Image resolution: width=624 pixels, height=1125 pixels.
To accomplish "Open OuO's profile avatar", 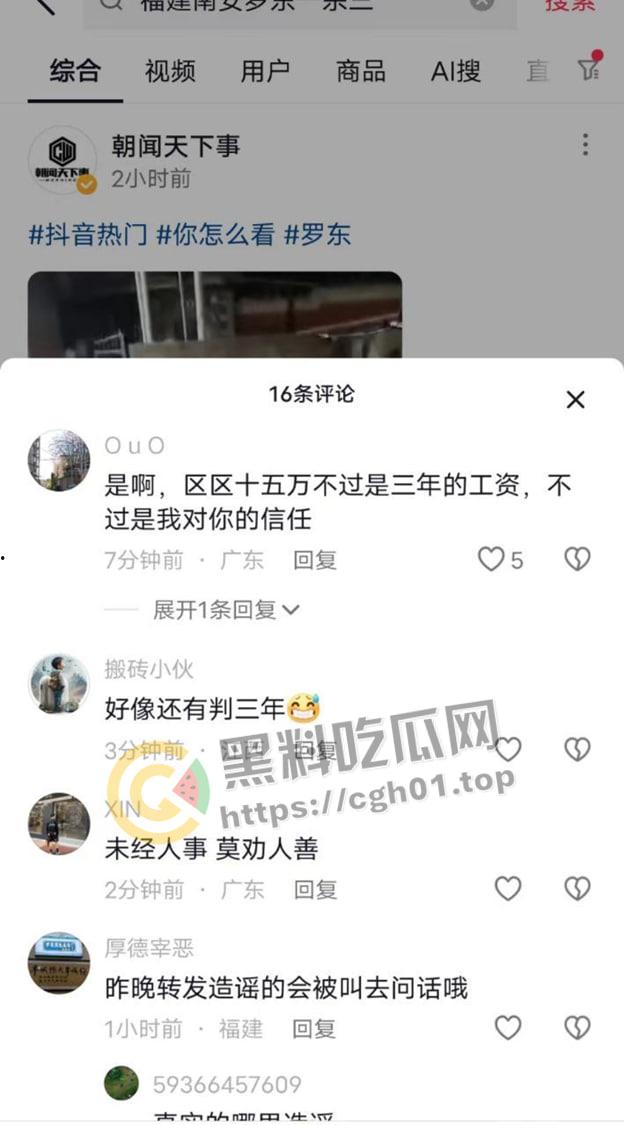I will 59,461.
